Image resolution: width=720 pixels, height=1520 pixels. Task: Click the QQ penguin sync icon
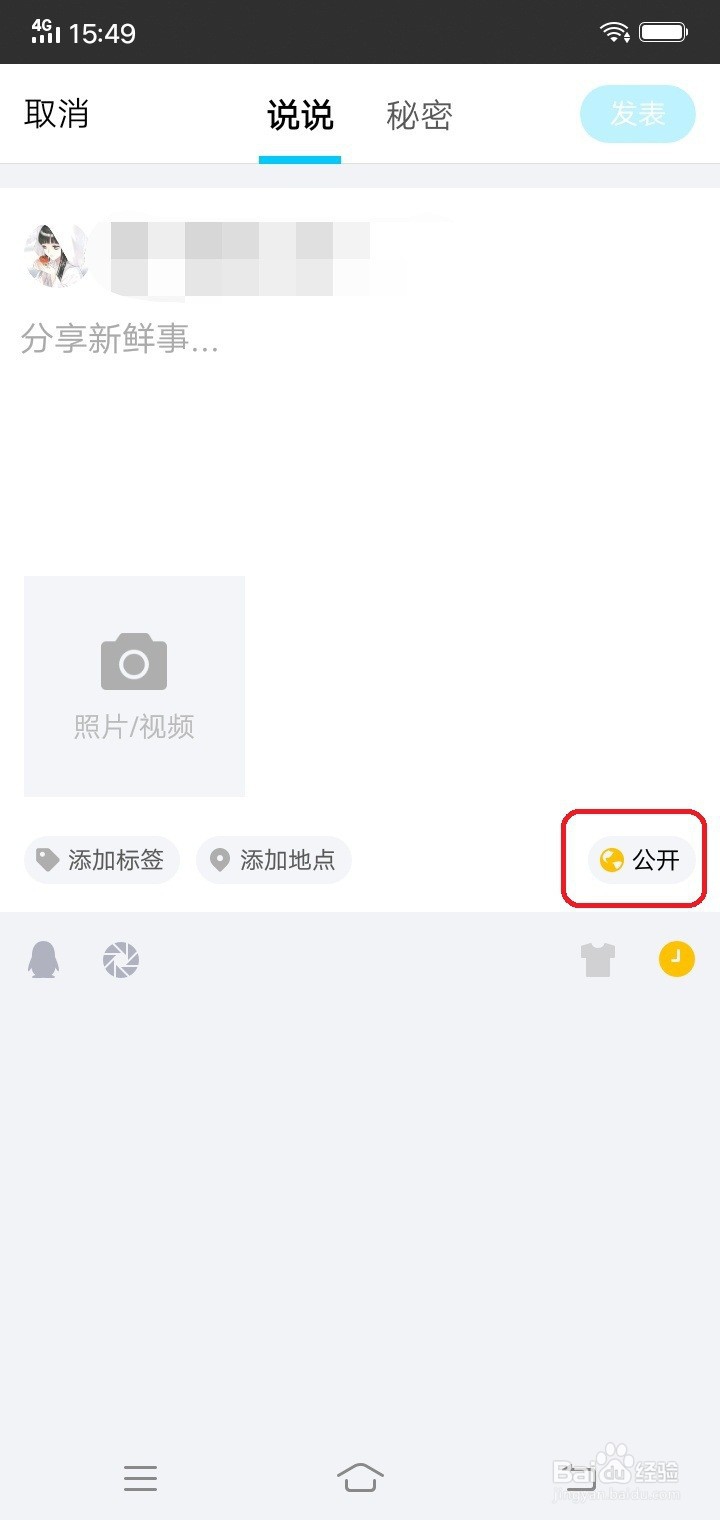[x=44, y=959]
